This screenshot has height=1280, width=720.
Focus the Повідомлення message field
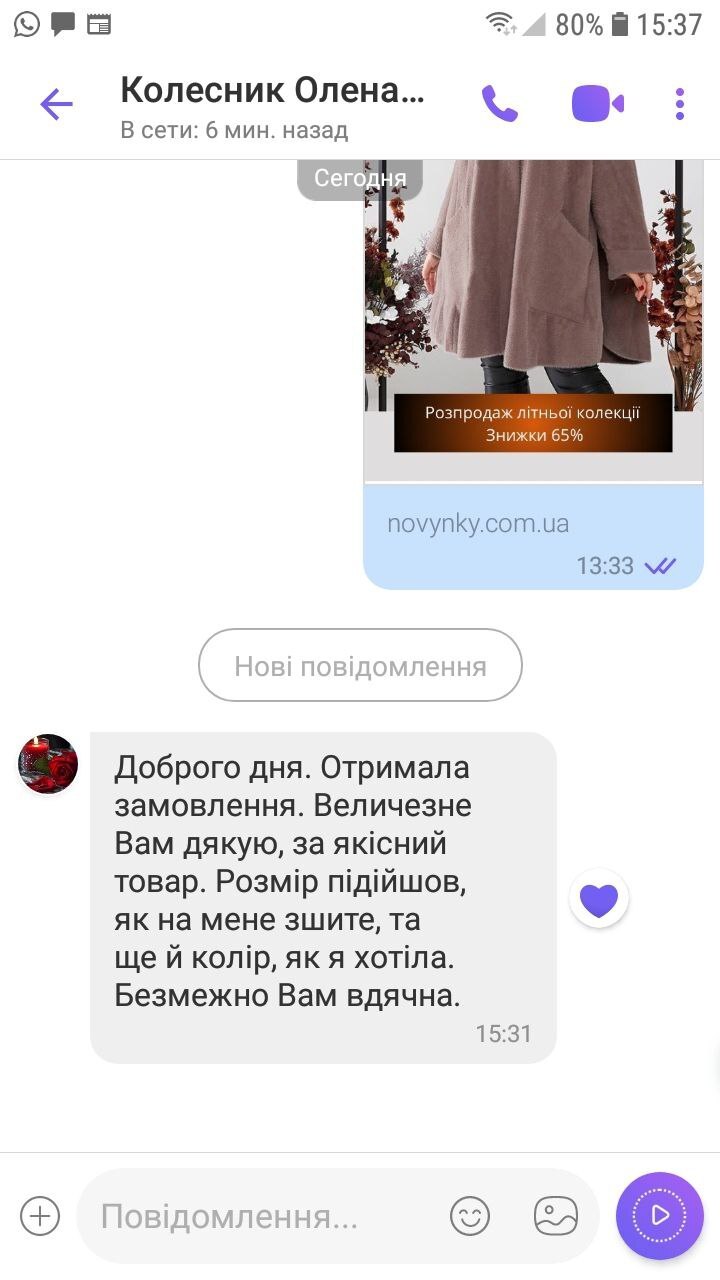click(x=260, y=1216)
